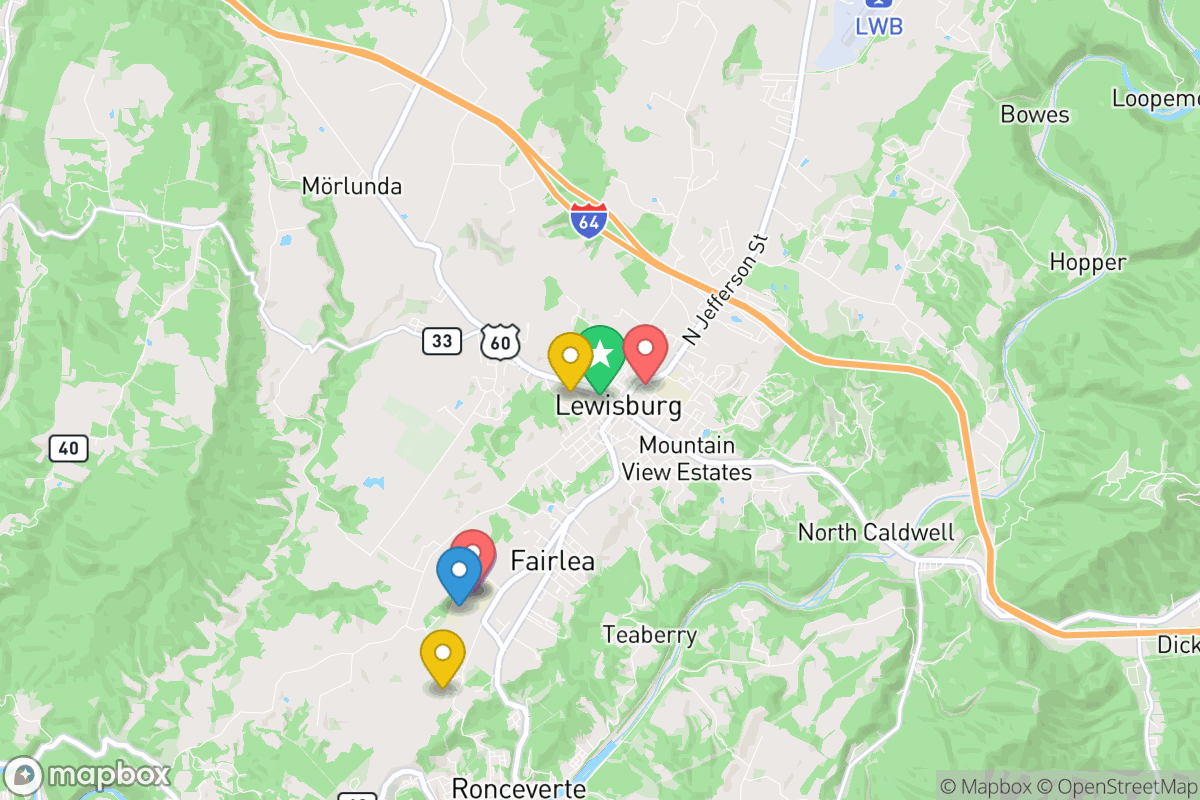Tap the yellow pin beside Lewisburg
This screenshot has width=1200, height=800.
pos(570,356)
